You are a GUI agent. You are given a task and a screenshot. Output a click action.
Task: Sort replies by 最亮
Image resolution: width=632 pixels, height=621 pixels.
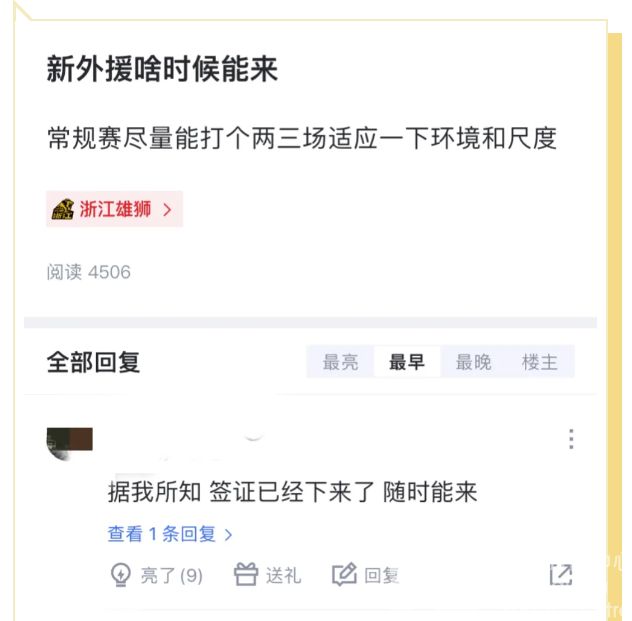point(340,362)
